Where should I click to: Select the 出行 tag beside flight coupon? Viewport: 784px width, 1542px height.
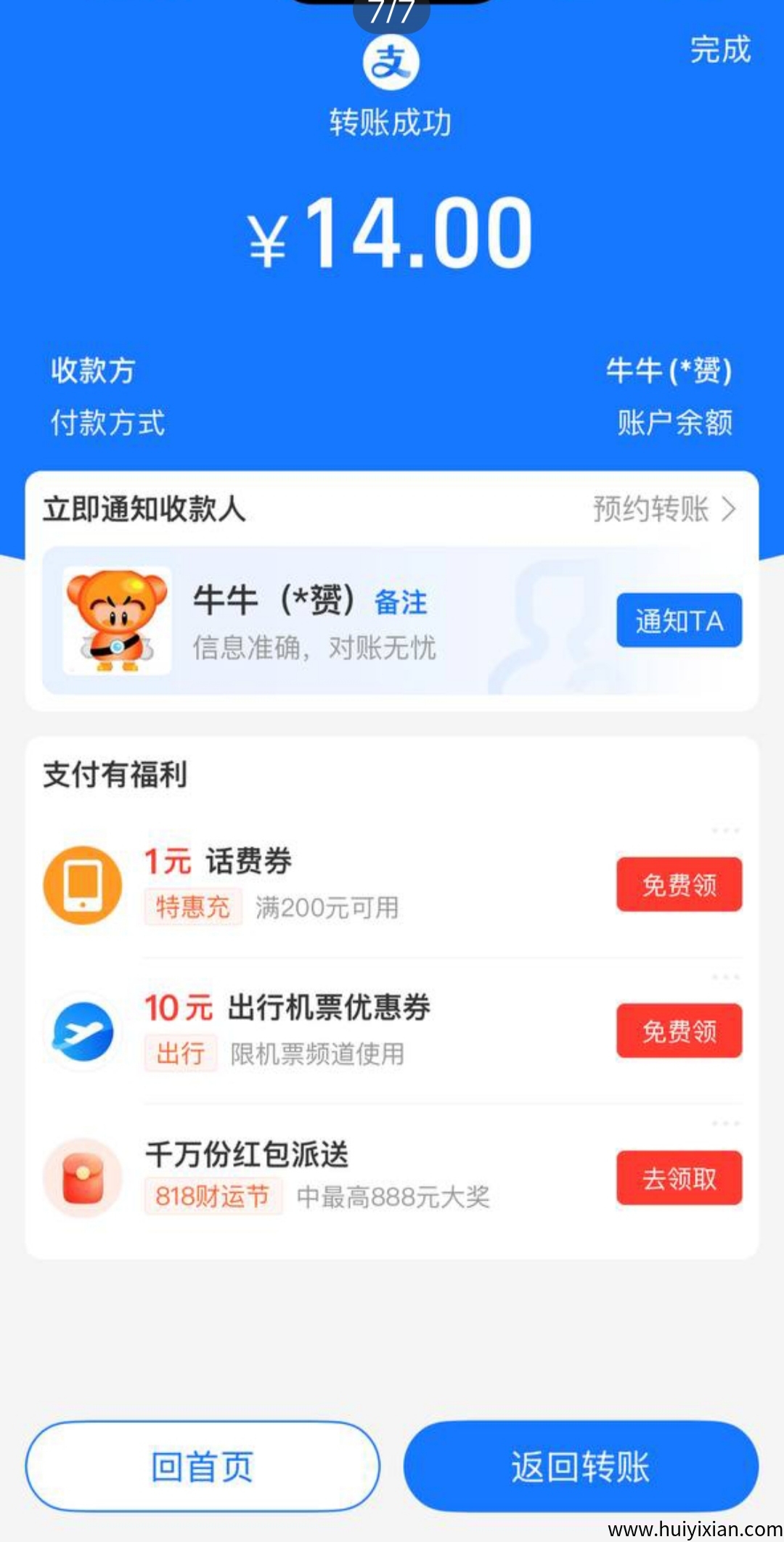tap(181, 1055)
